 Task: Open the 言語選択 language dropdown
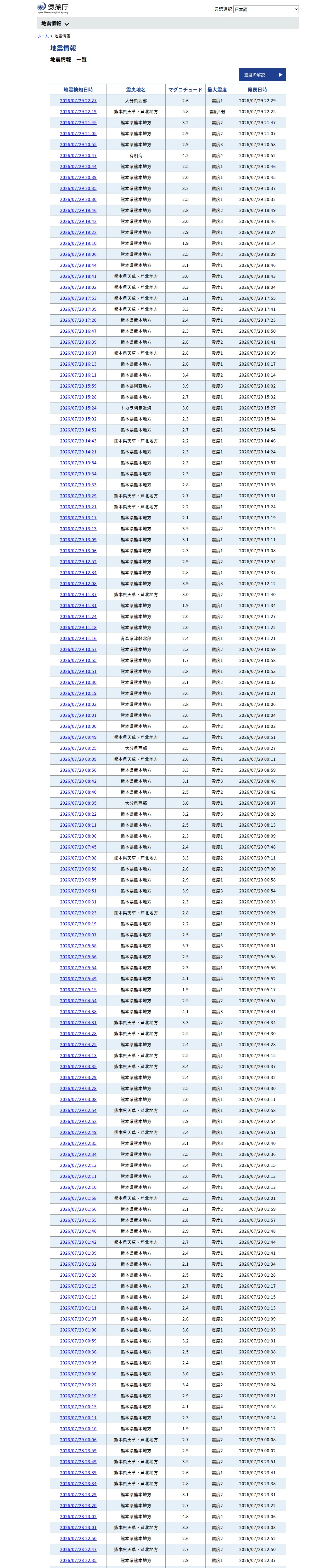[266, 9]
